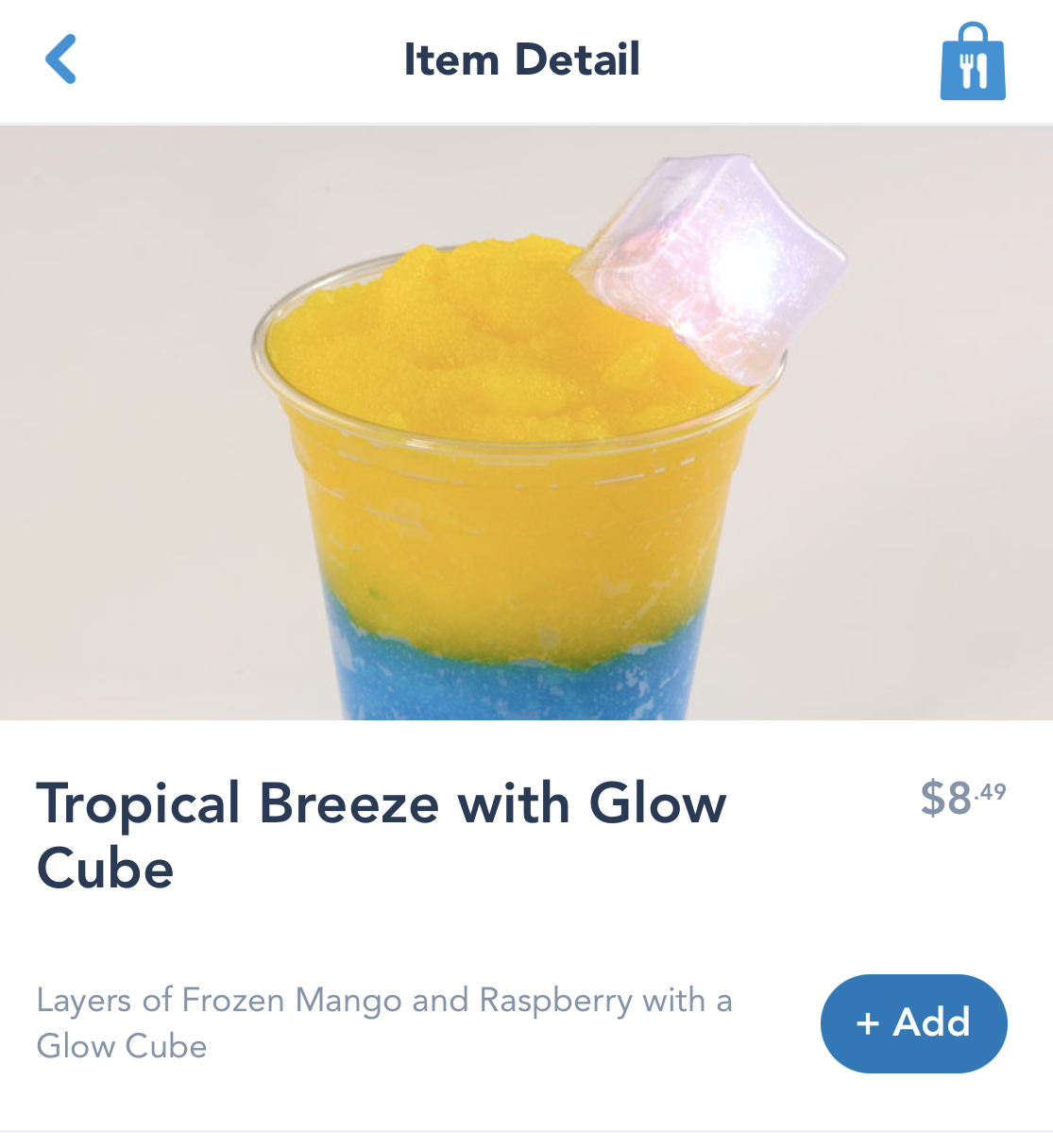
Task: Add Tropical Breeze with Glow Cube to order
Action: pos(913,1022)
